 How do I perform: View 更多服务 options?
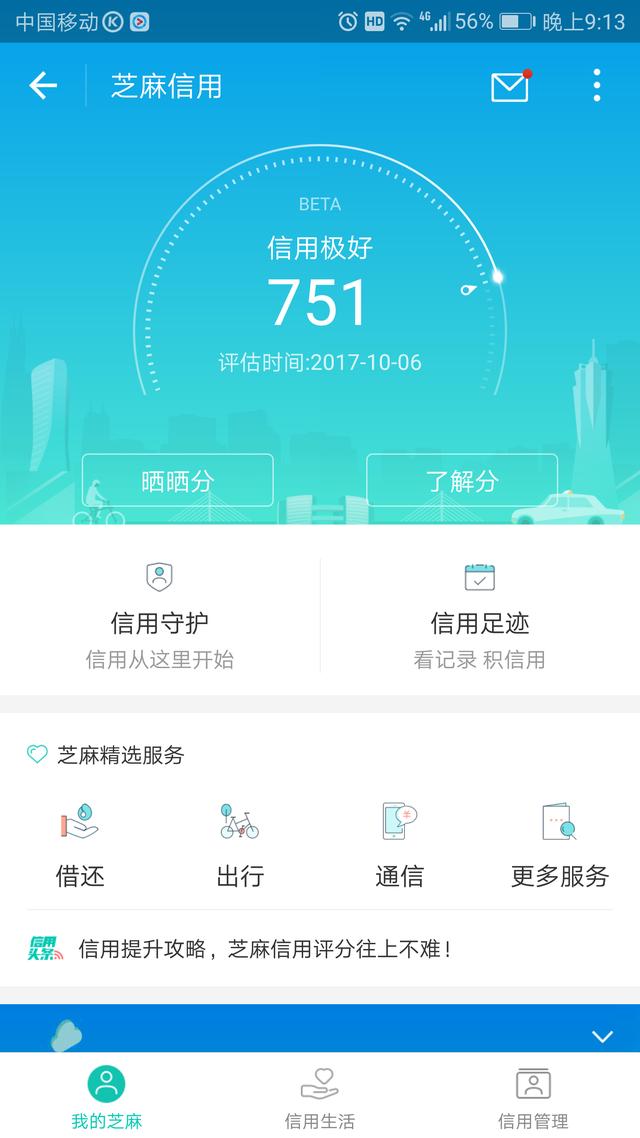point(559,845)
